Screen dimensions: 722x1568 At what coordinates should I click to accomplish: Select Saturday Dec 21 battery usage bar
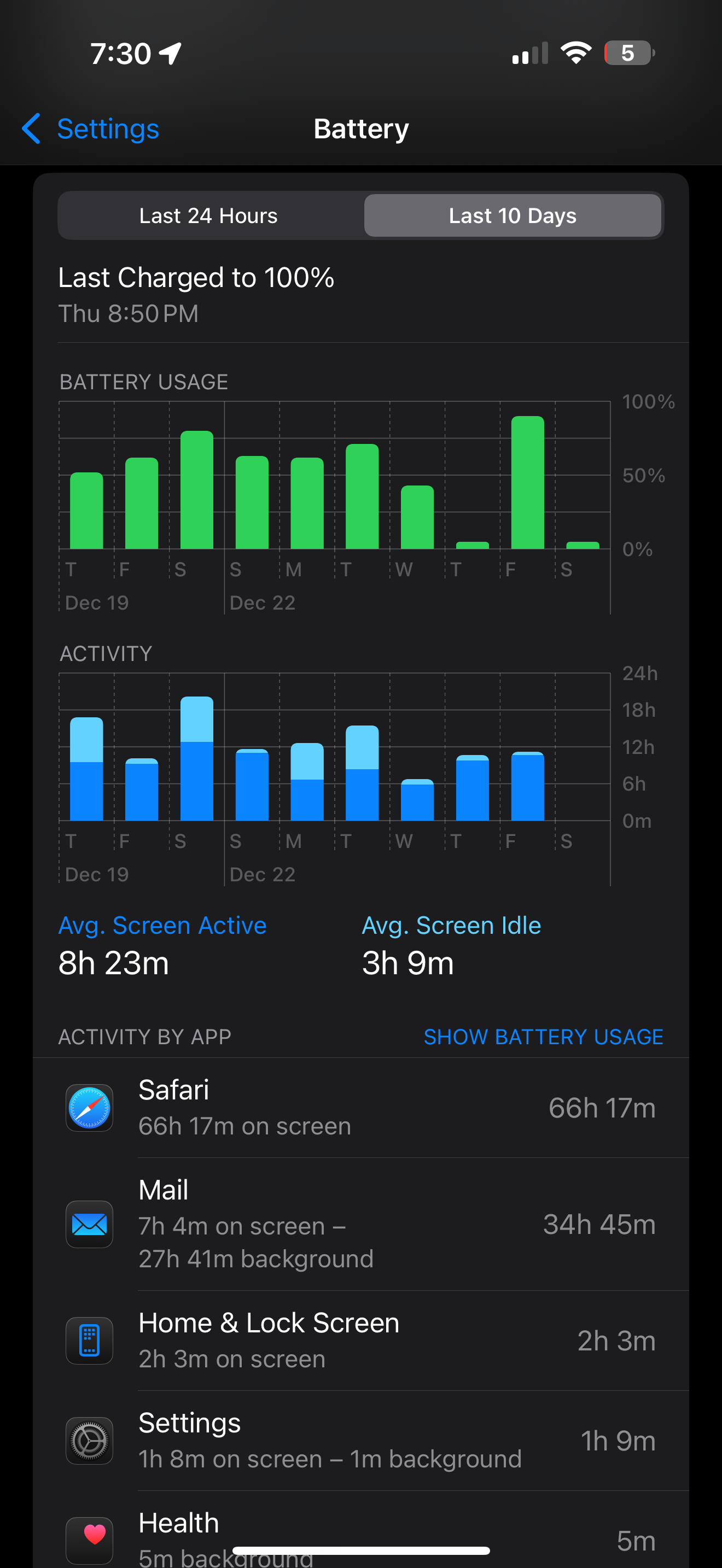(196, 490)
